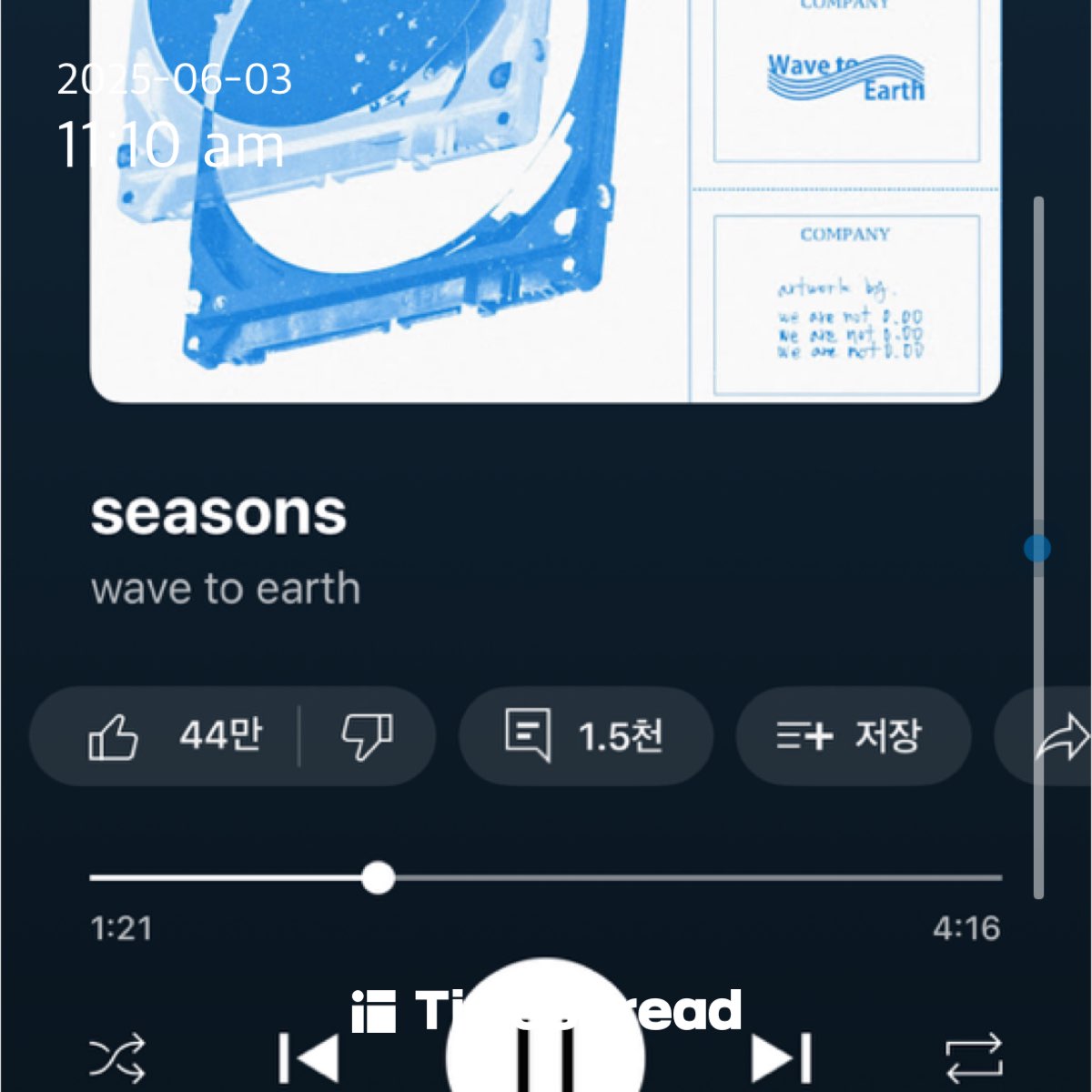Skip to the previous track

[x=308, y=1057]
